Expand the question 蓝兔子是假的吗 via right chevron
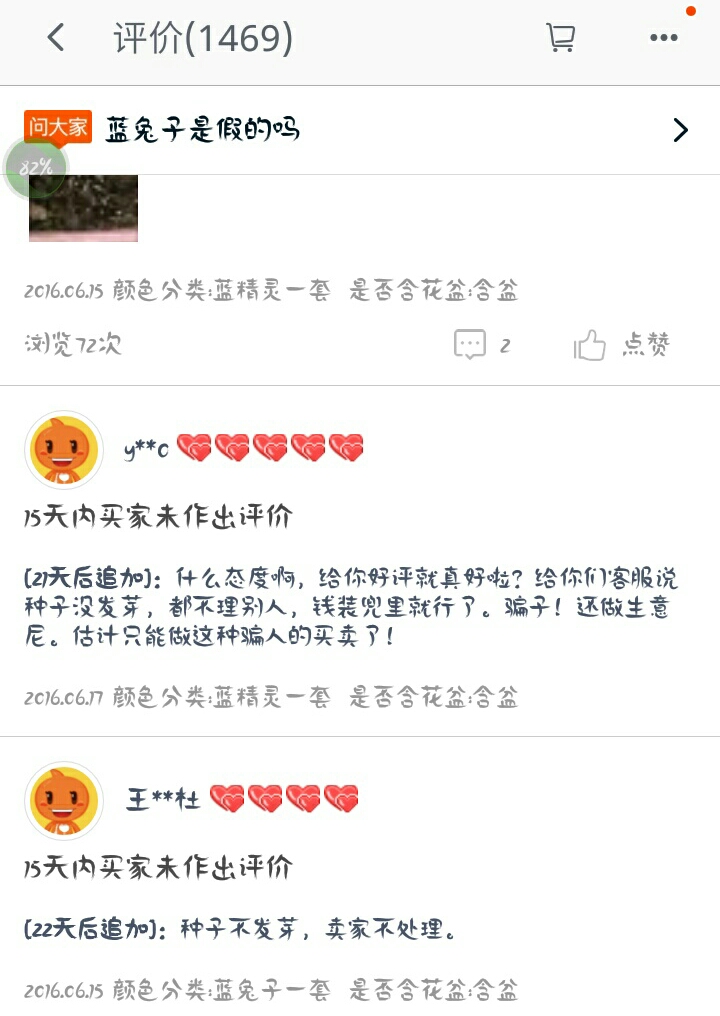Image resolution: width=720 pixels, height=1016 pixels. (682, 130)
